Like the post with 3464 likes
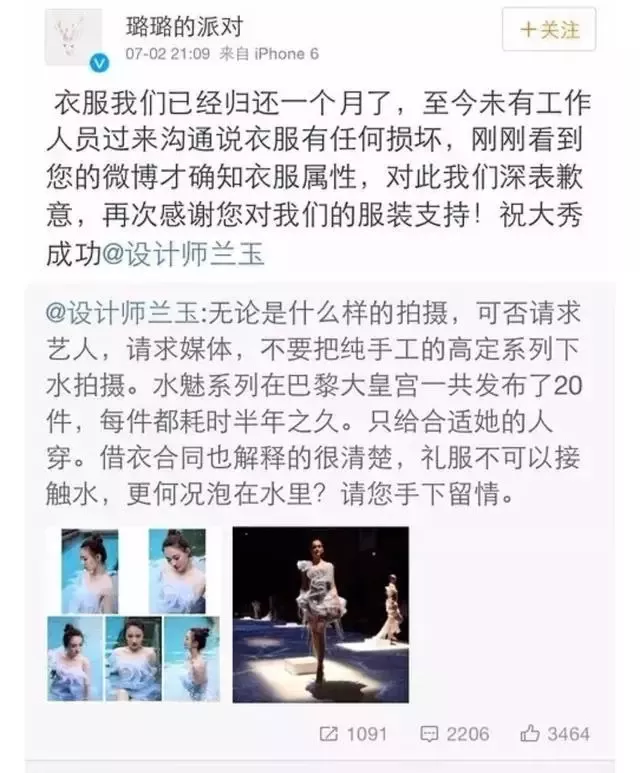The image size is (640, 773). coord(555,733)
